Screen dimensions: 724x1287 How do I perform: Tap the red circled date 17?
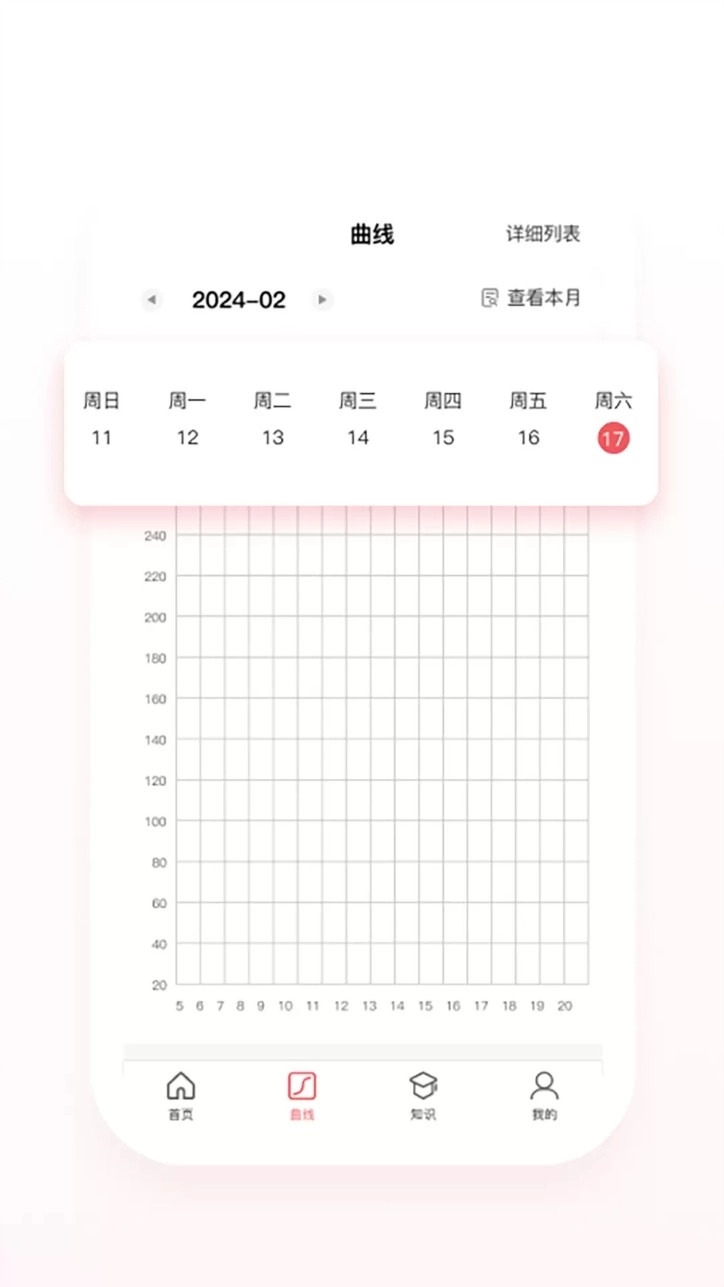coord(613,438)
